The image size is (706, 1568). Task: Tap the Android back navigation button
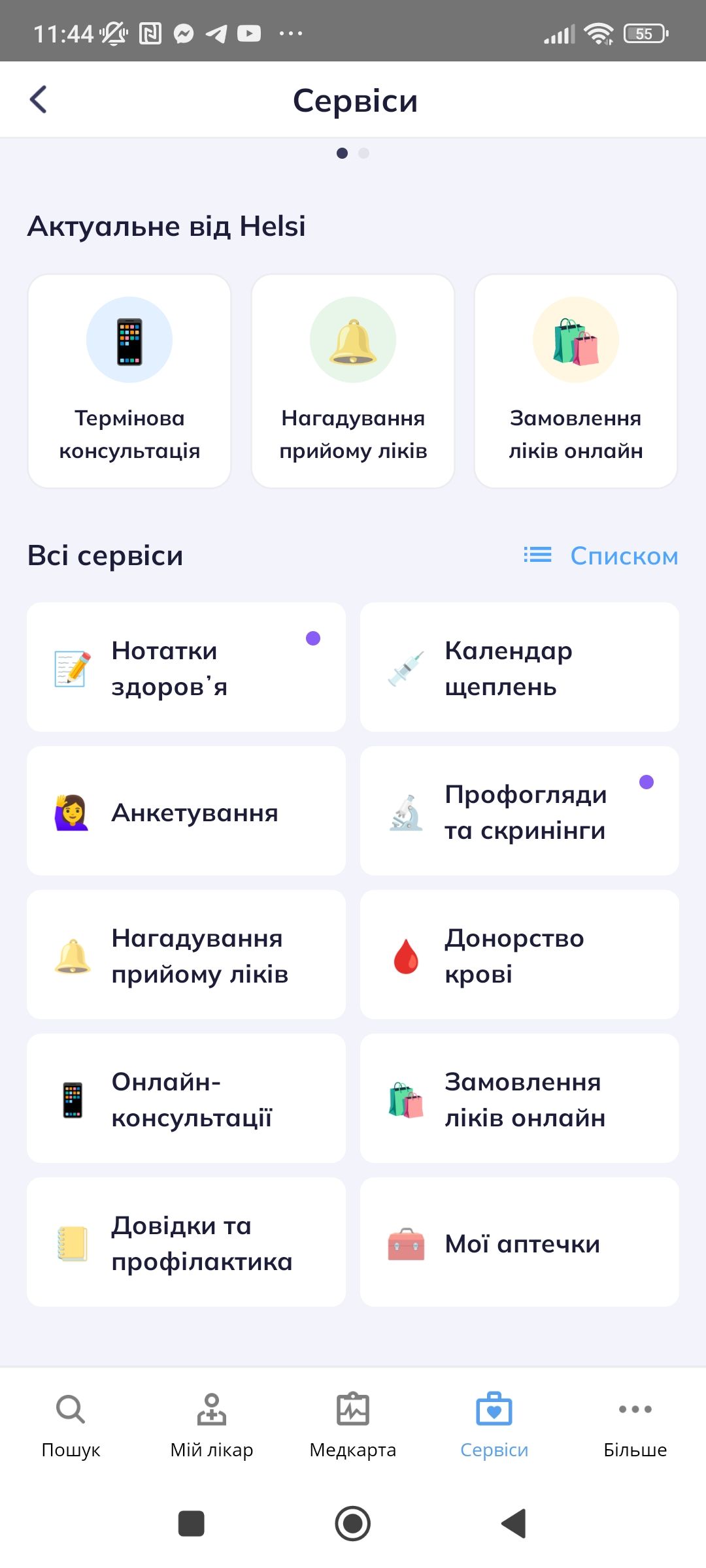pyautogui.click(x=514, y=1525)
